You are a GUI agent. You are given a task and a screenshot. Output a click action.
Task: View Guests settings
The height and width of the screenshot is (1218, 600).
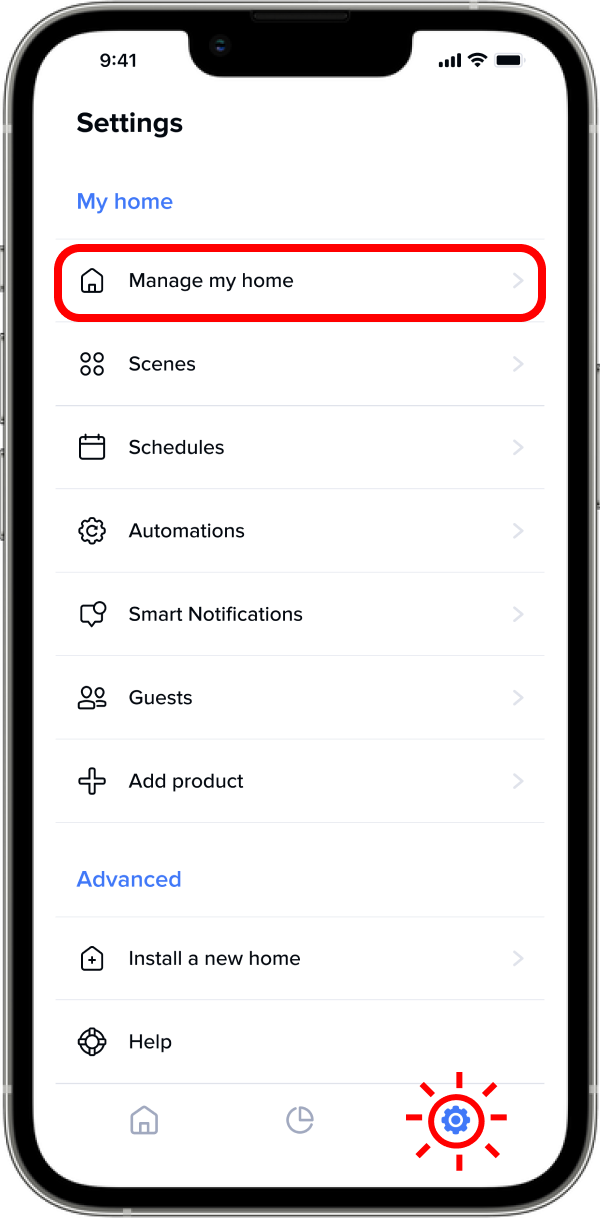tap(300, 697)
